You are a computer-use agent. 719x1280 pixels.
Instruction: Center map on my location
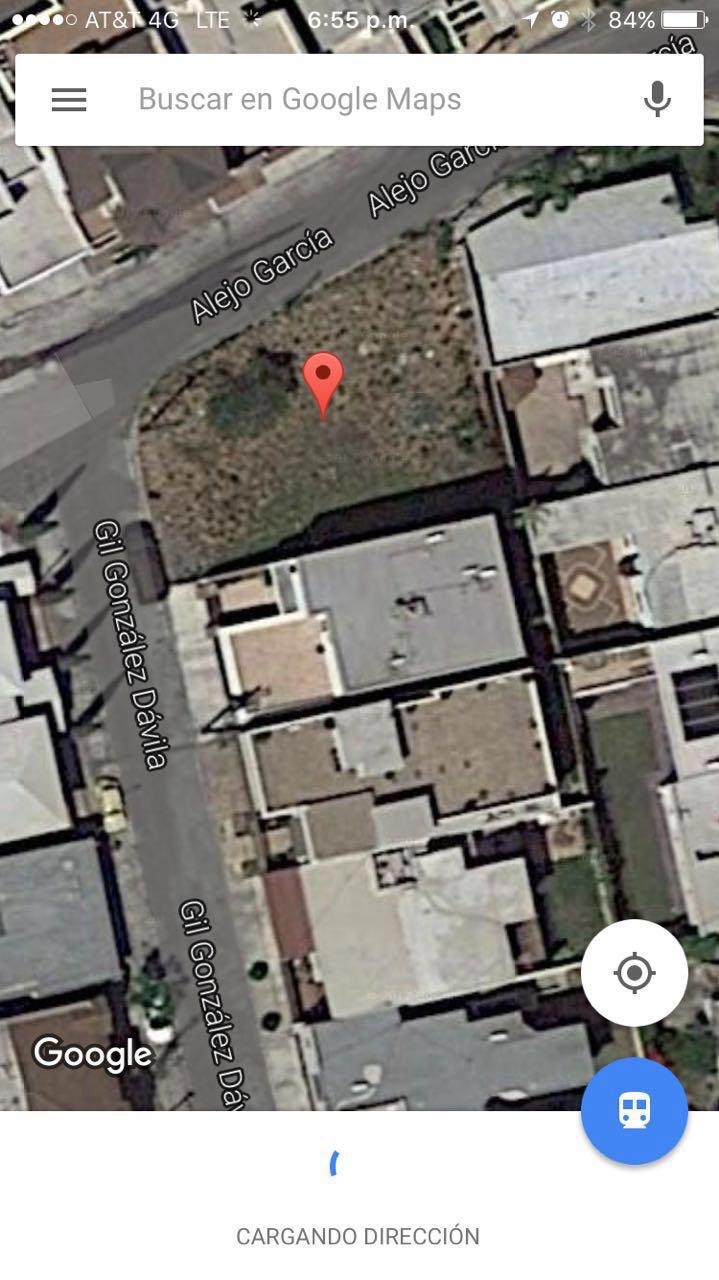634,973
